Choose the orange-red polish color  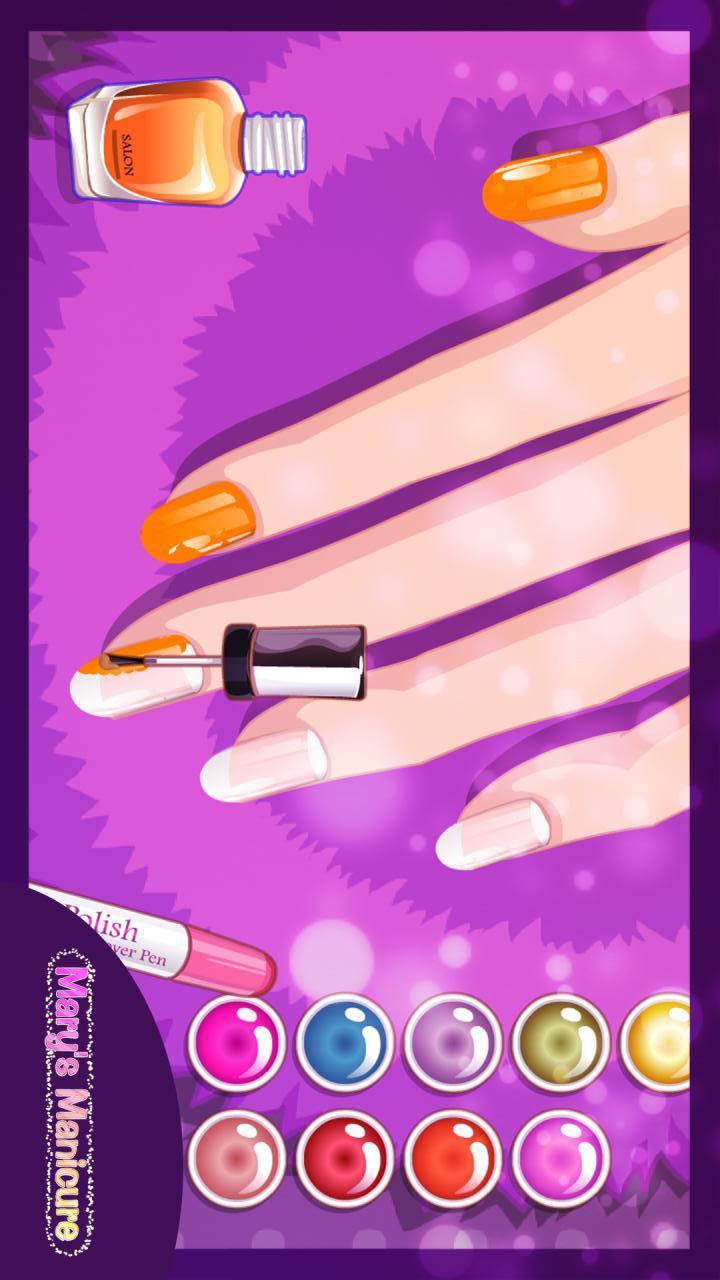(453, 1160)
